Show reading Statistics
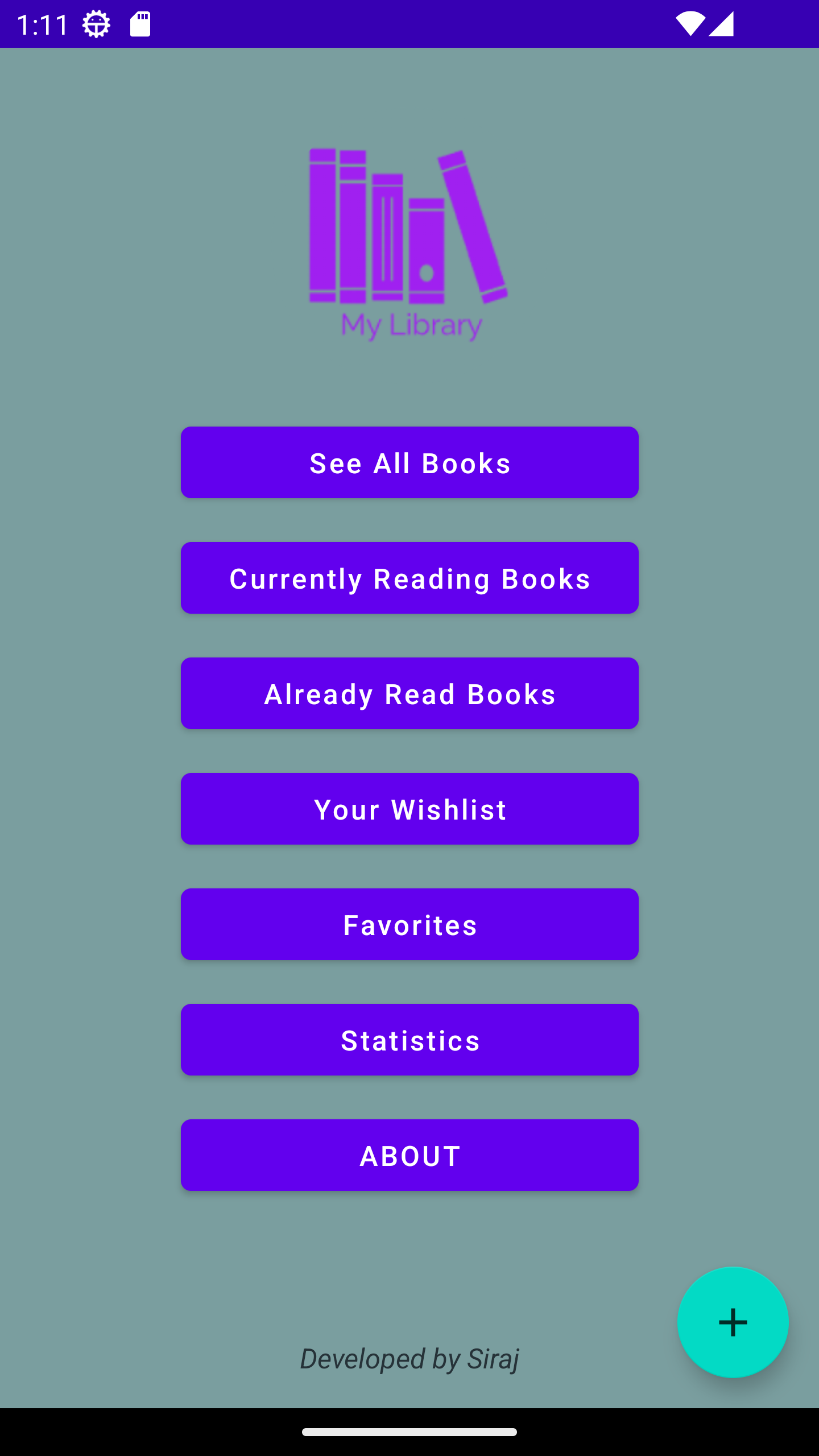This screenshot has height=1456, width=819. (409, 1040)
